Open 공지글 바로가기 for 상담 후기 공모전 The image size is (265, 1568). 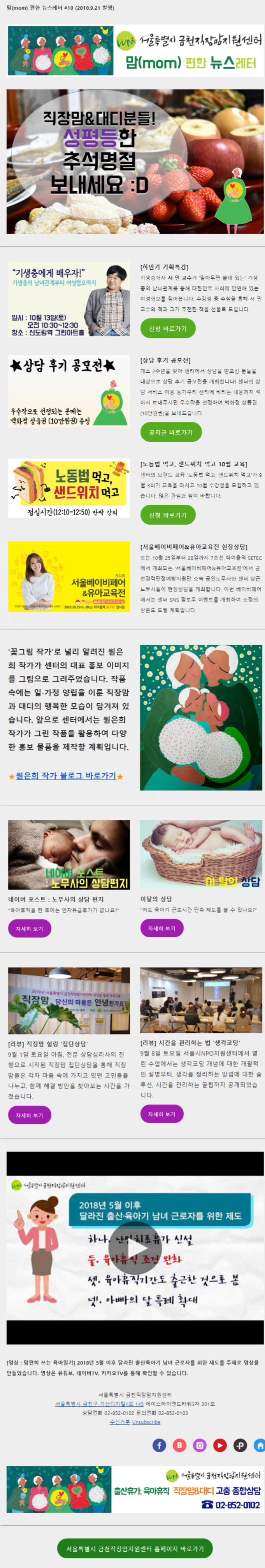(170, 432)
